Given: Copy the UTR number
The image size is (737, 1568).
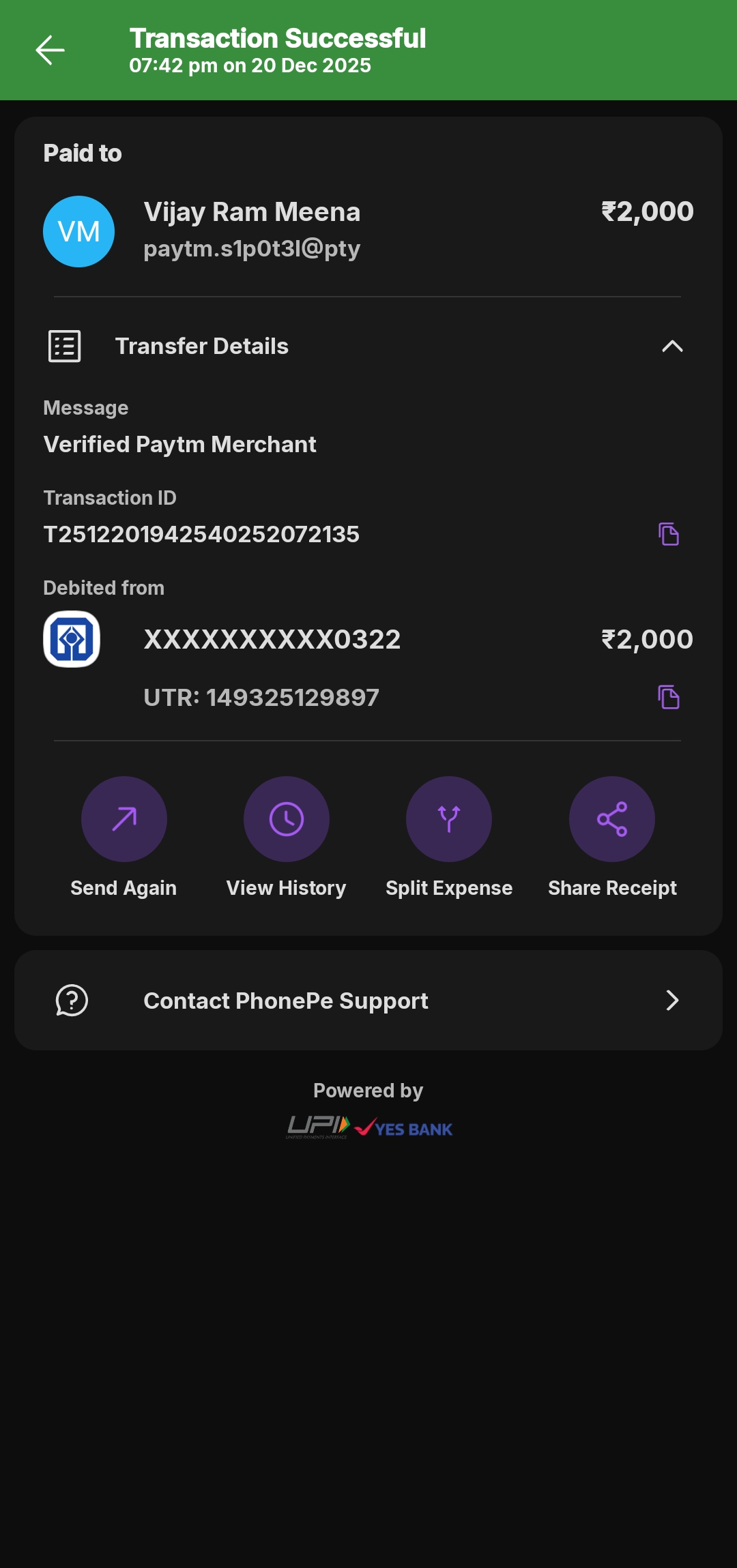Looking at the screenshot, I should coord(668,697).
